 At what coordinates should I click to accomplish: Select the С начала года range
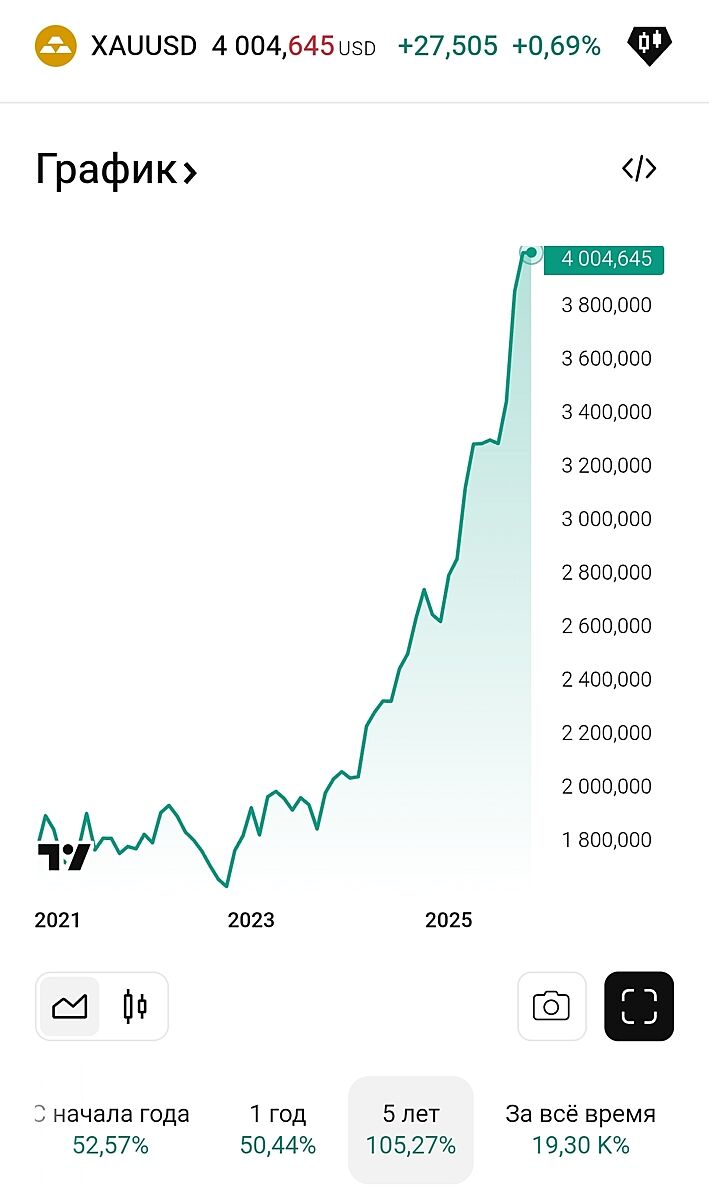(111, 1129)
